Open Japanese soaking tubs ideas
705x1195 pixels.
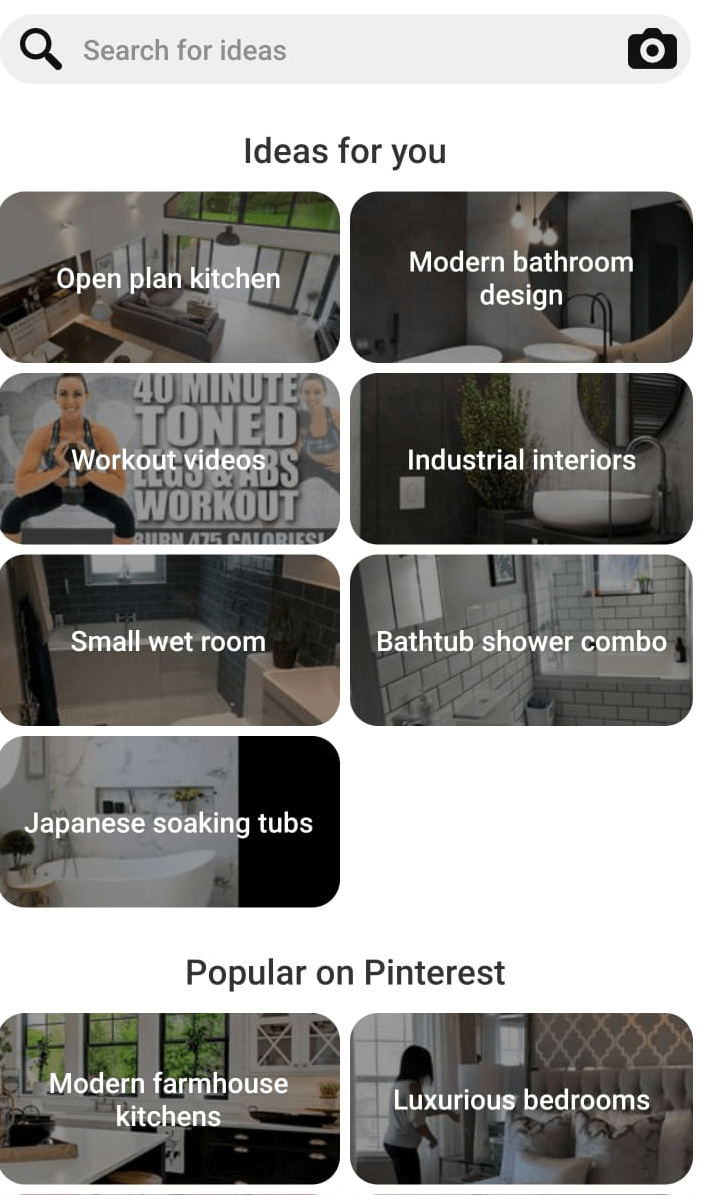coord(169,822)
